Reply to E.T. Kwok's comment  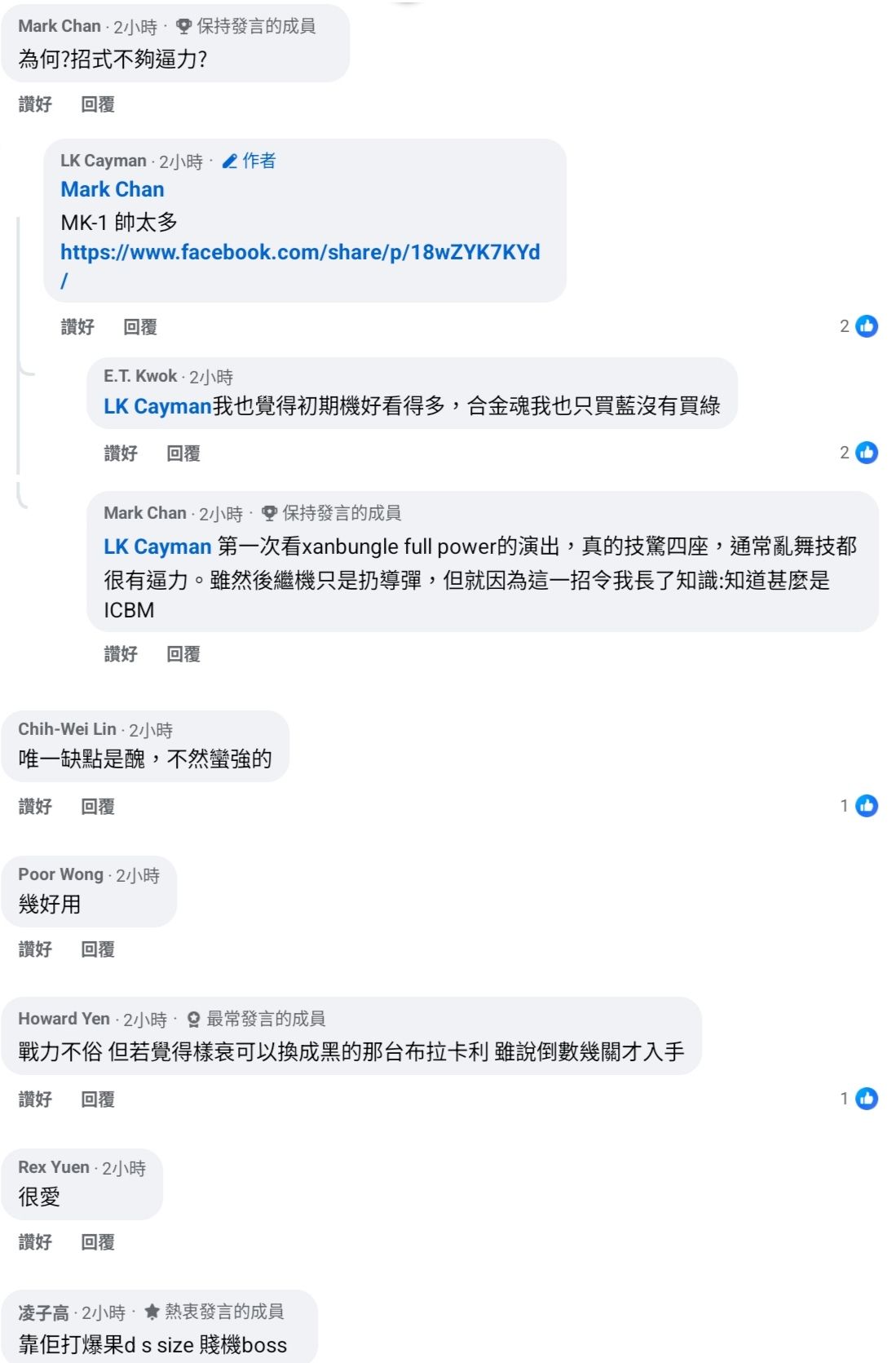[183, 454]
